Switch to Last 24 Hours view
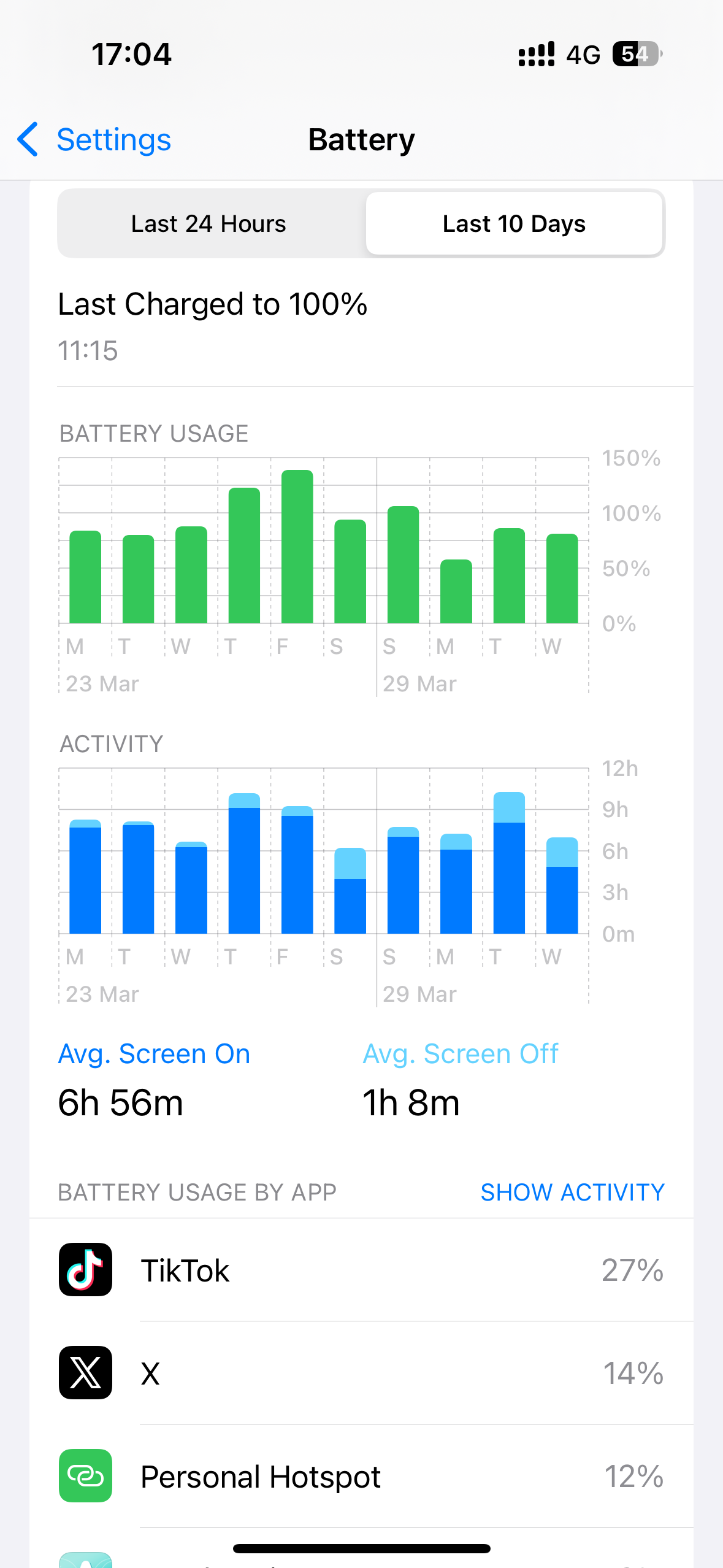 pos(208,224)
